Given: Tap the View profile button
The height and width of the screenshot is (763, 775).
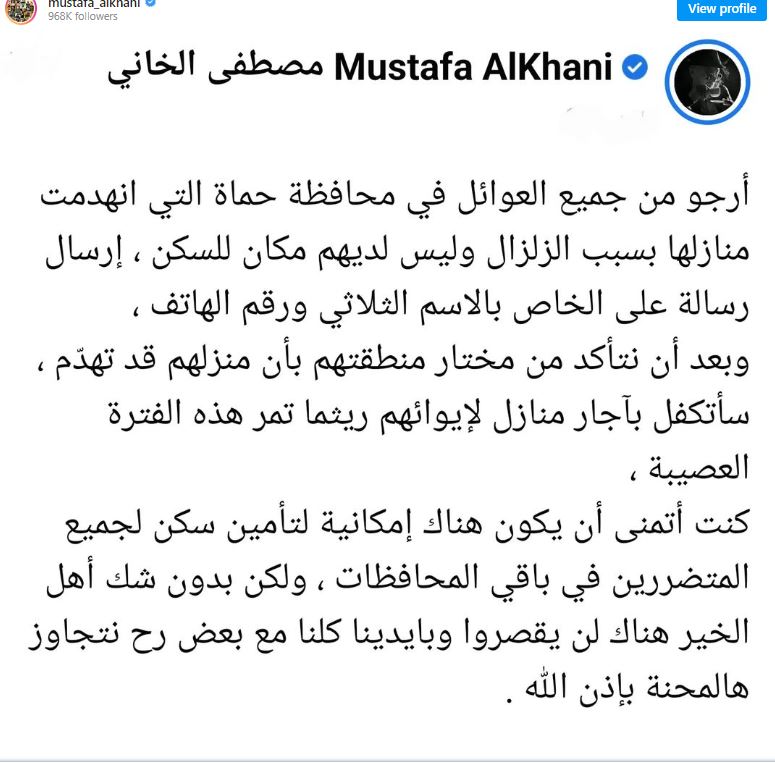Looking at the screenshot, I should pyautogui.click(x=722, y=8).
